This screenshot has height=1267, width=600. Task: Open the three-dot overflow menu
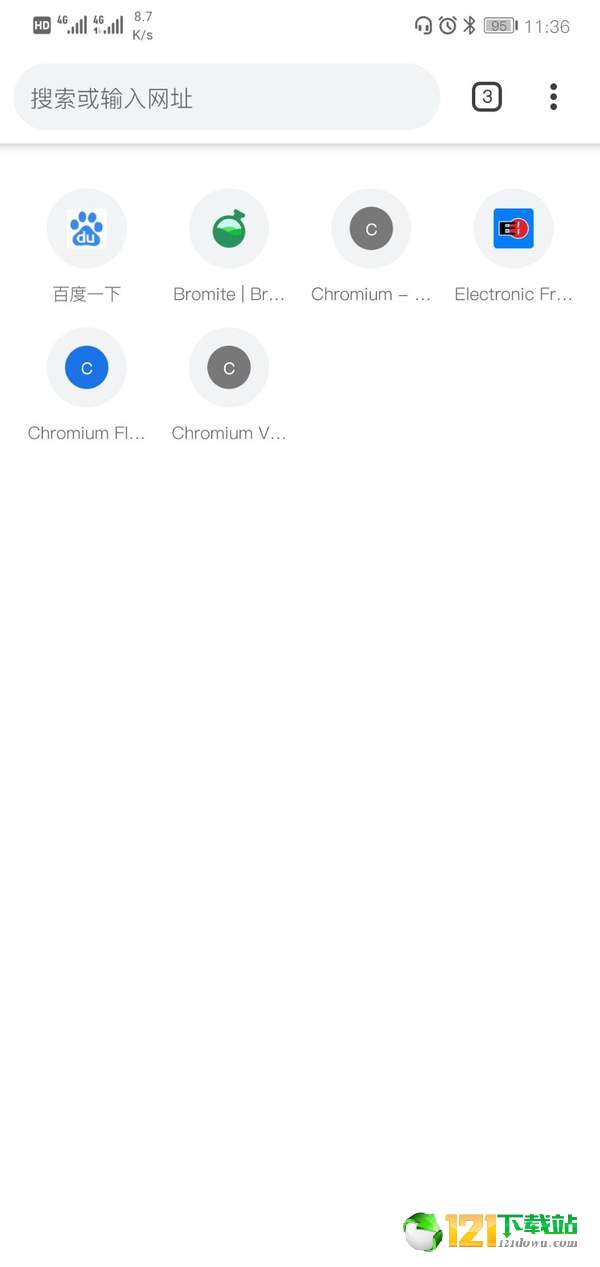click(553, 97)
